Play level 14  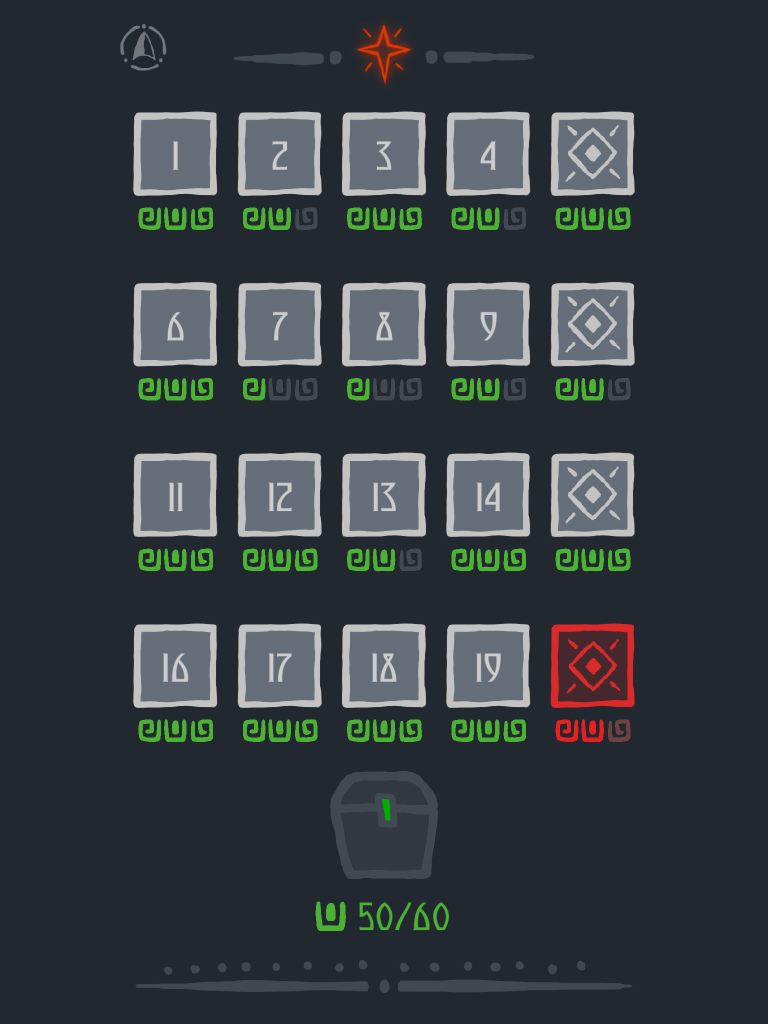pyautogui.click(x=488, y=496)
